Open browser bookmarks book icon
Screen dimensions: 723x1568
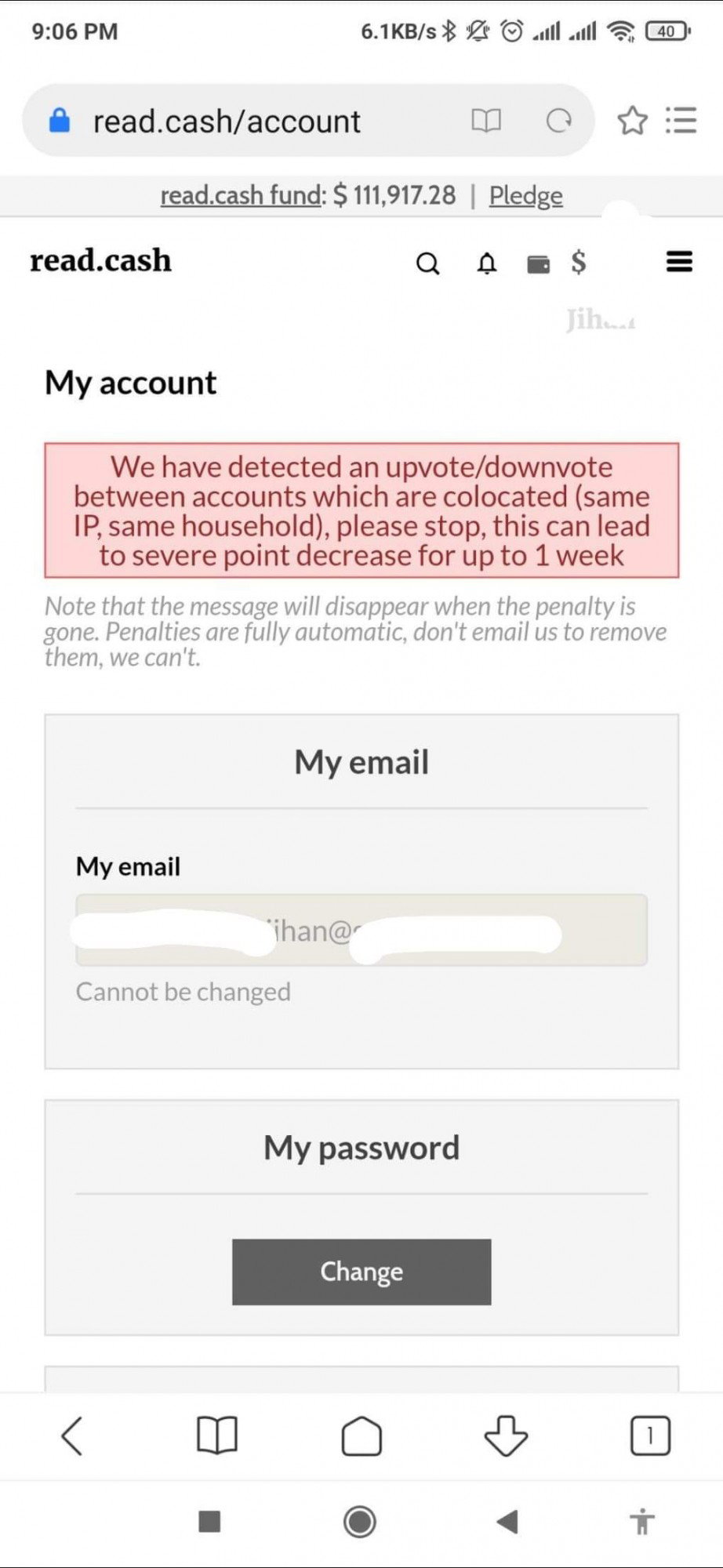[x=216, y=1436]
